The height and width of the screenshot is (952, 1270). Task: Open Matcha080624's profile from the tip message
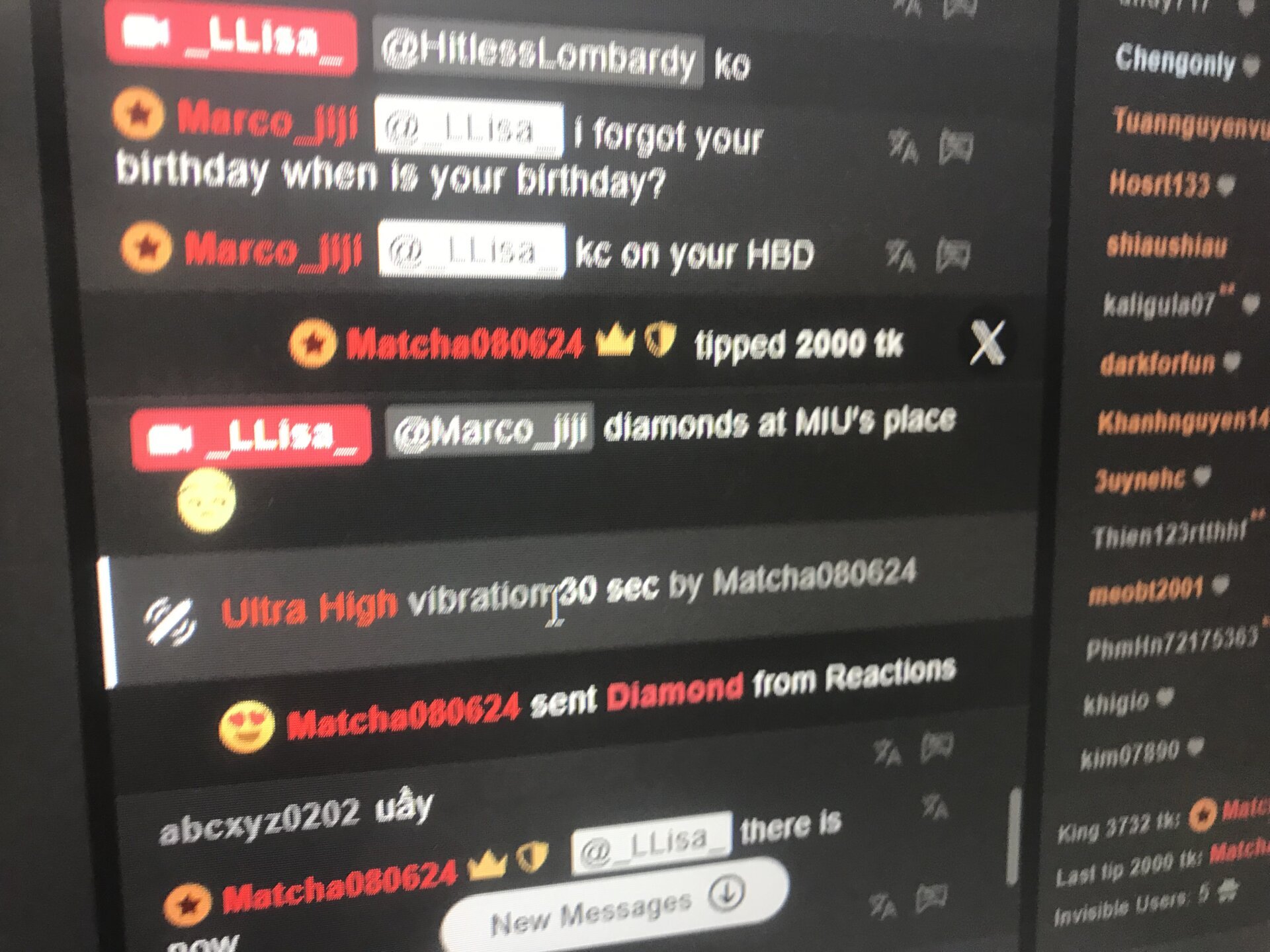(464, 344)
